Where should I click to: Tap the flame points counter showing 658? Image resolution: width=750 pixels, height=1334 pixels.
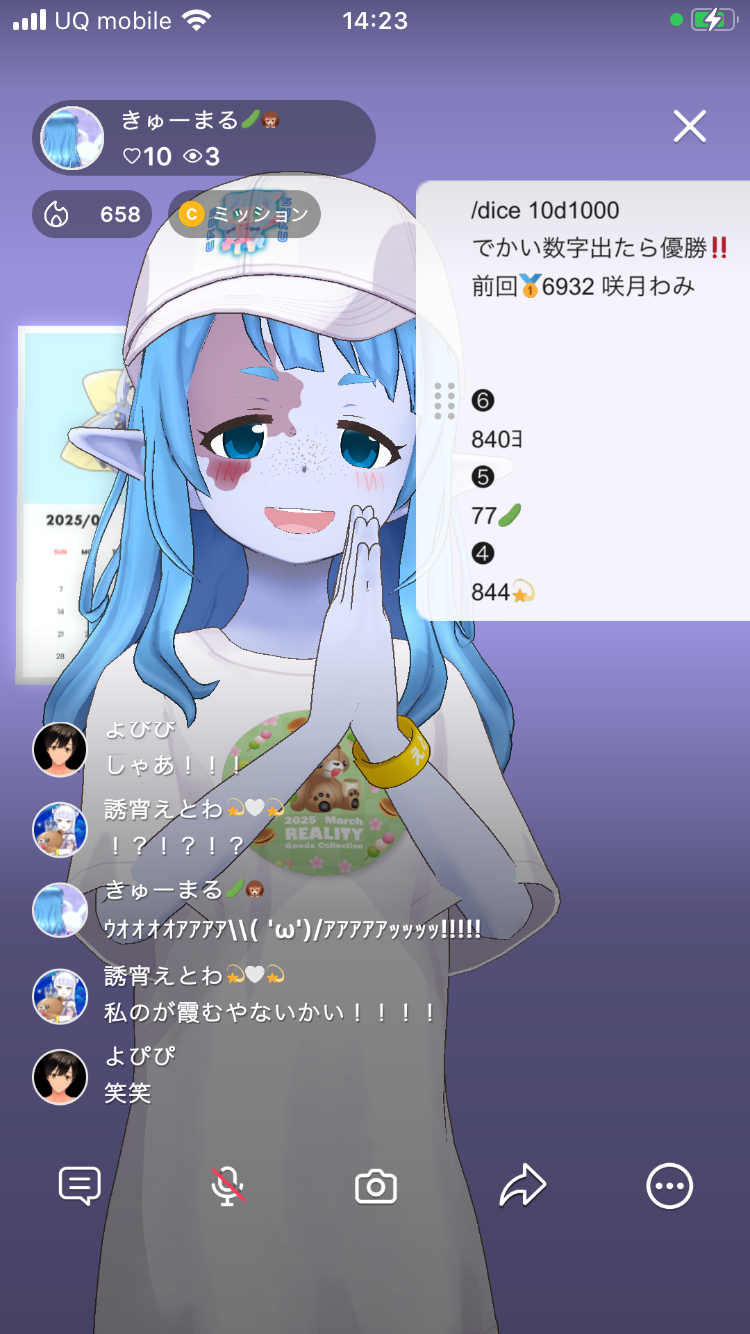[92, 214]
